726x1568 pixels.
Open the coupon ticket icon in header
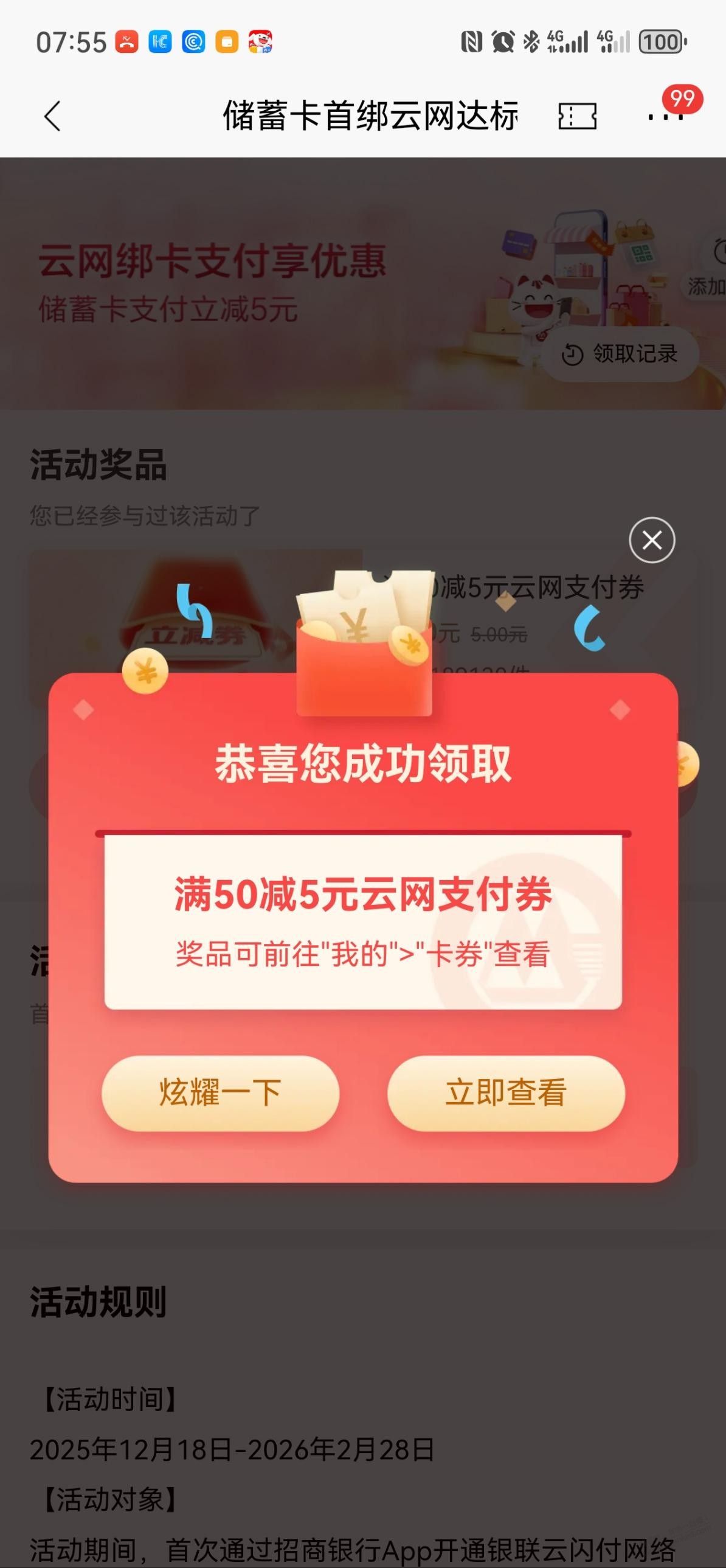(577, 116)
